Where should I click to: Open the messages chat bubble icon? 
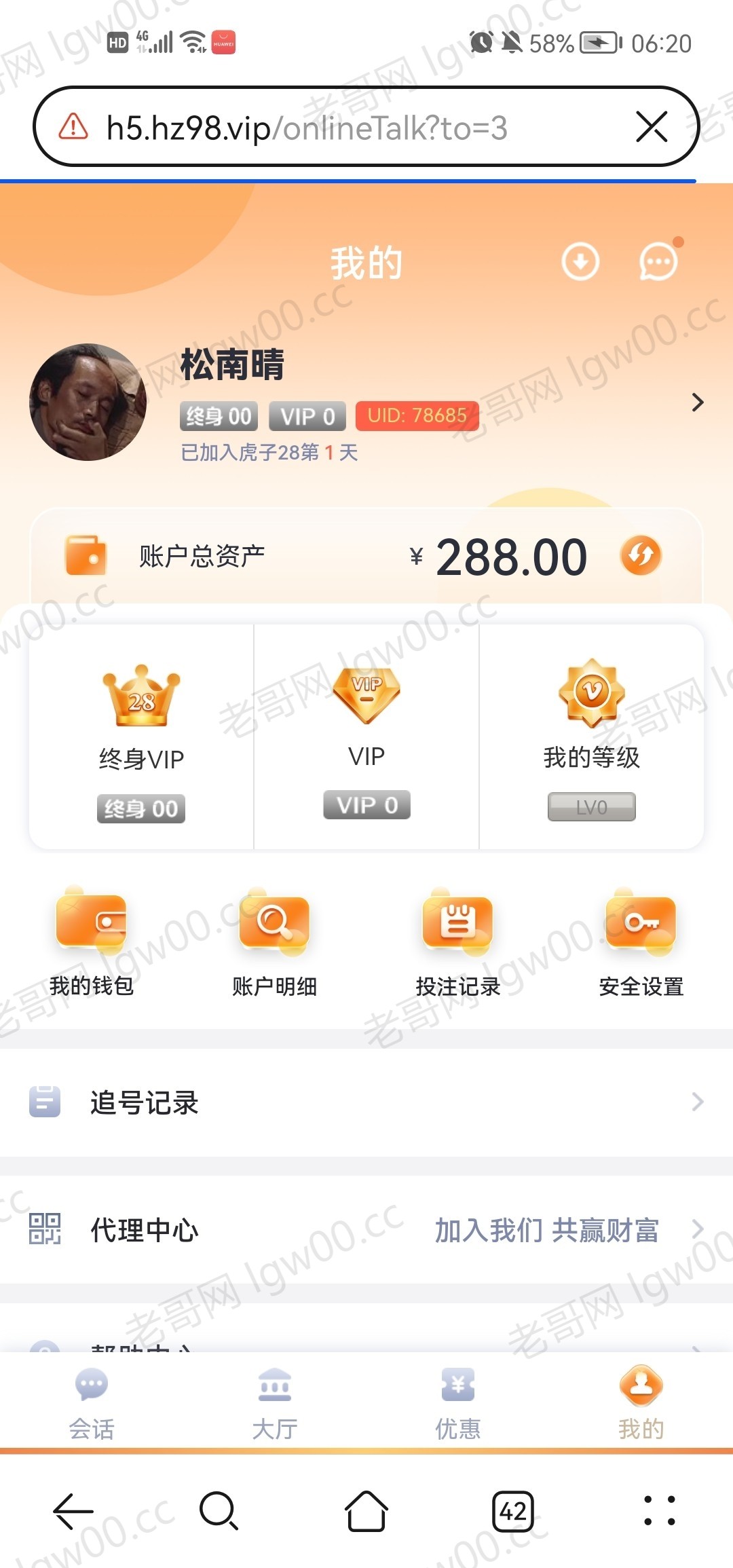tap(658, 262)
